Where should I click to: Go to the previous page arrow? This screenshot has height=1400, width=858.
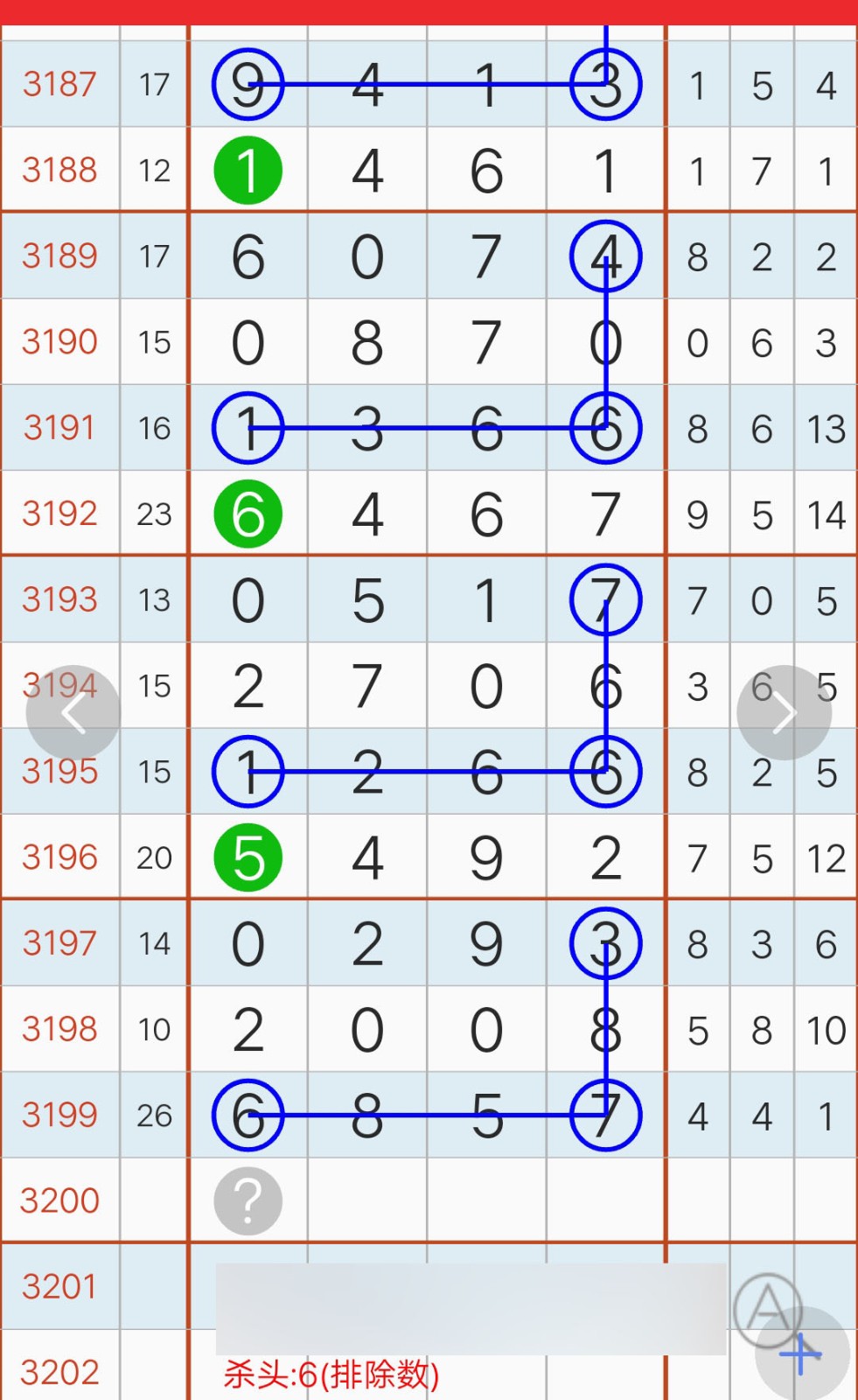tap(73, 713)
